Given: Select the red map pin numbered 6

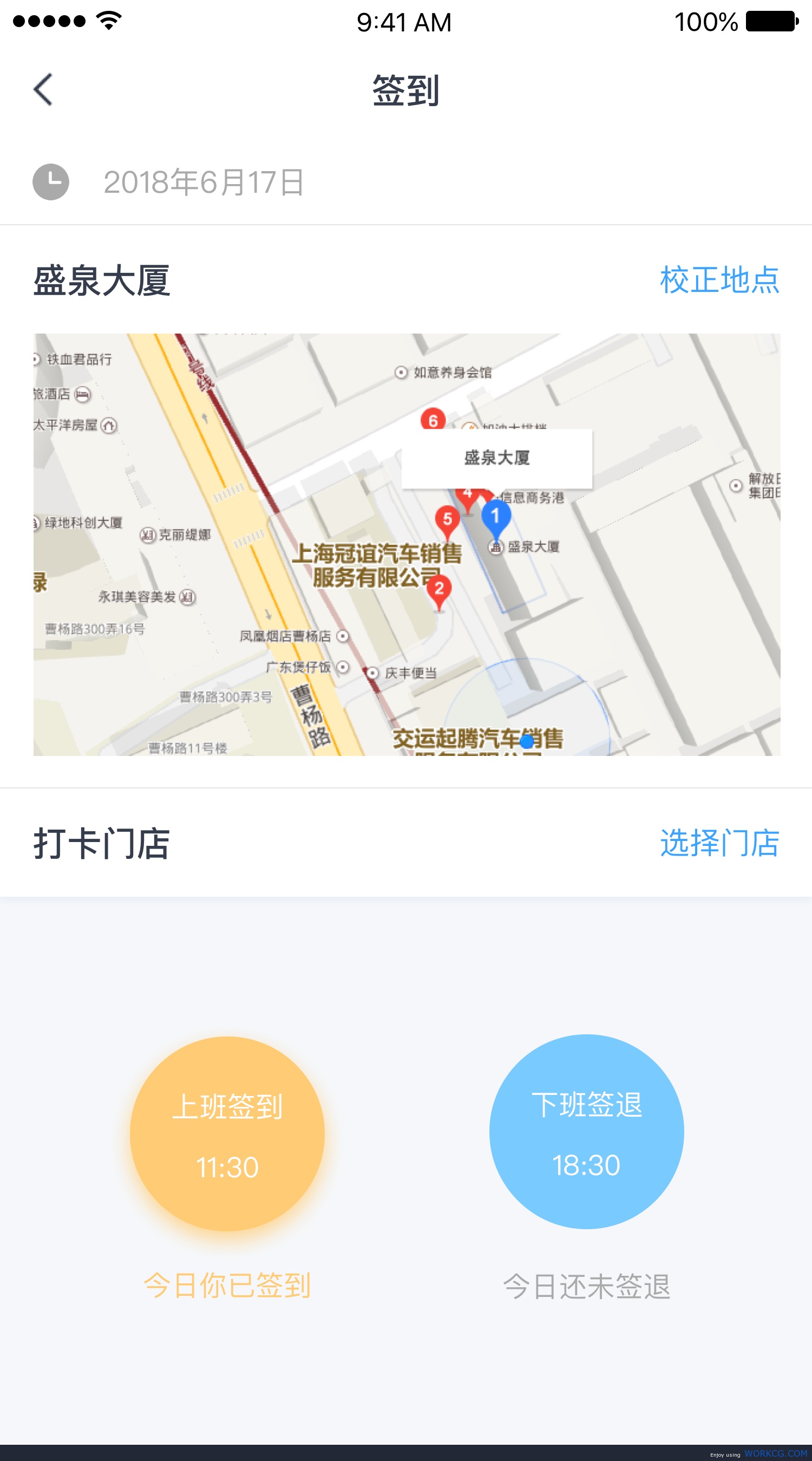Looking at the screenshot, I should point(433,420).
